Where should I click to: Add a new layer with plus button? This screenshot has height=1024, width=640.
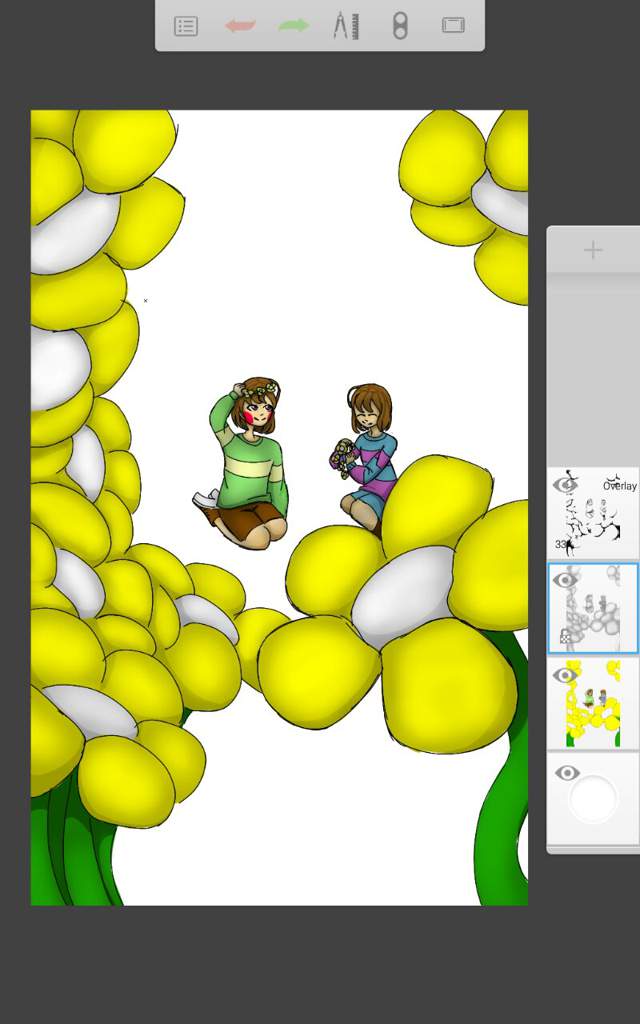[x=593, y=250]
